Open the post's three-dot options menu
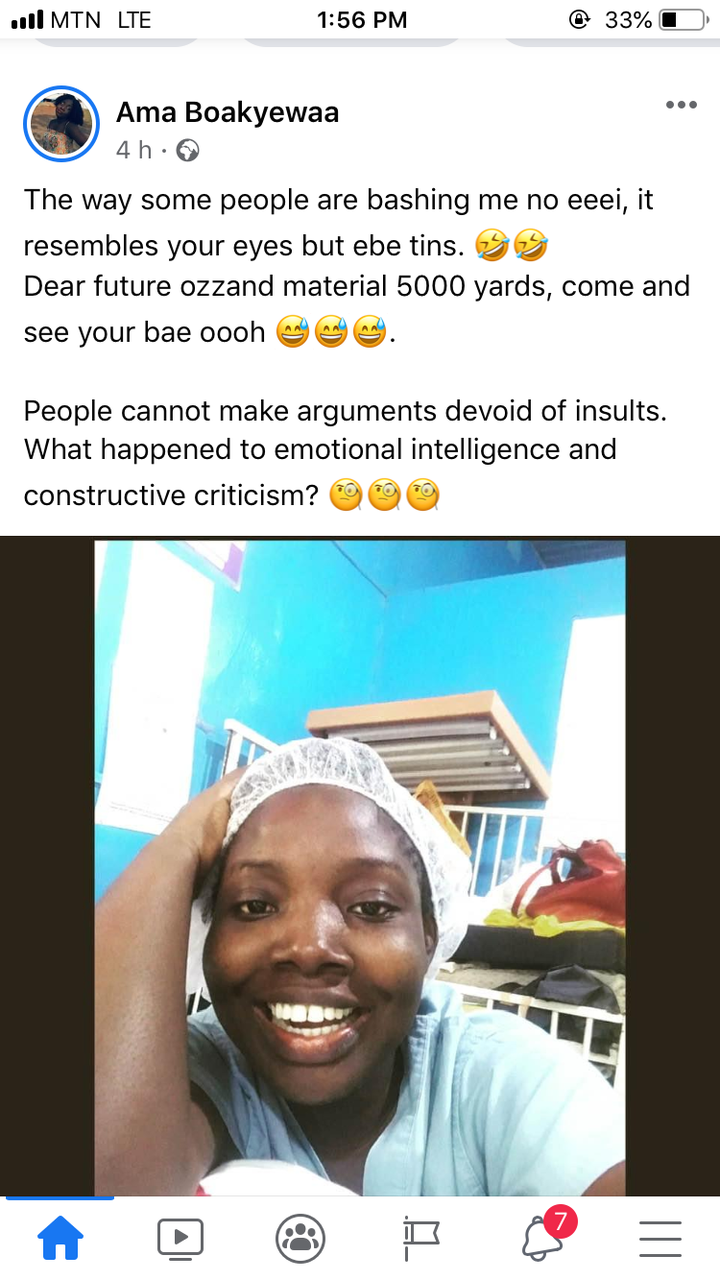 coord(681,105)
